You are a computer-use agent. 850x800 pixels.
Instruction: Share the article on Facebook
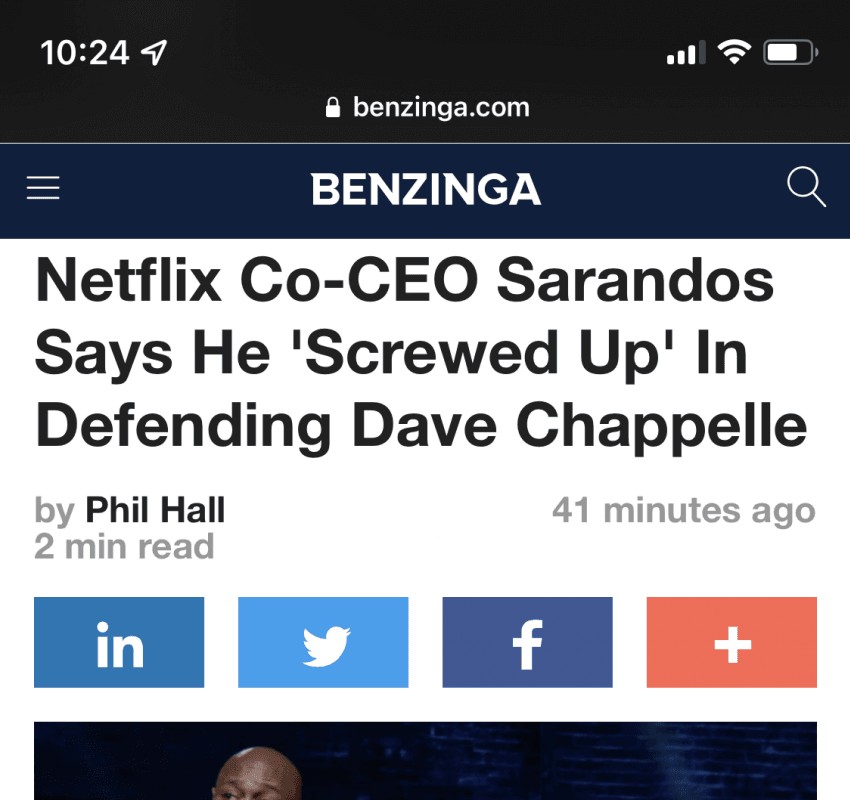pyautogui.click(x=527, y=643)
